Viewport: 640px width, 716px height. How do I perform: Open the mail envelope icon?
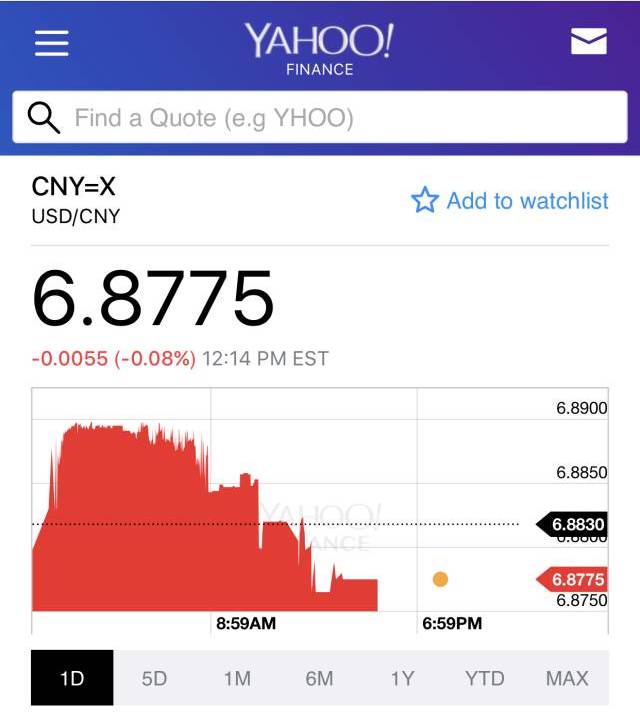(589, 41)
